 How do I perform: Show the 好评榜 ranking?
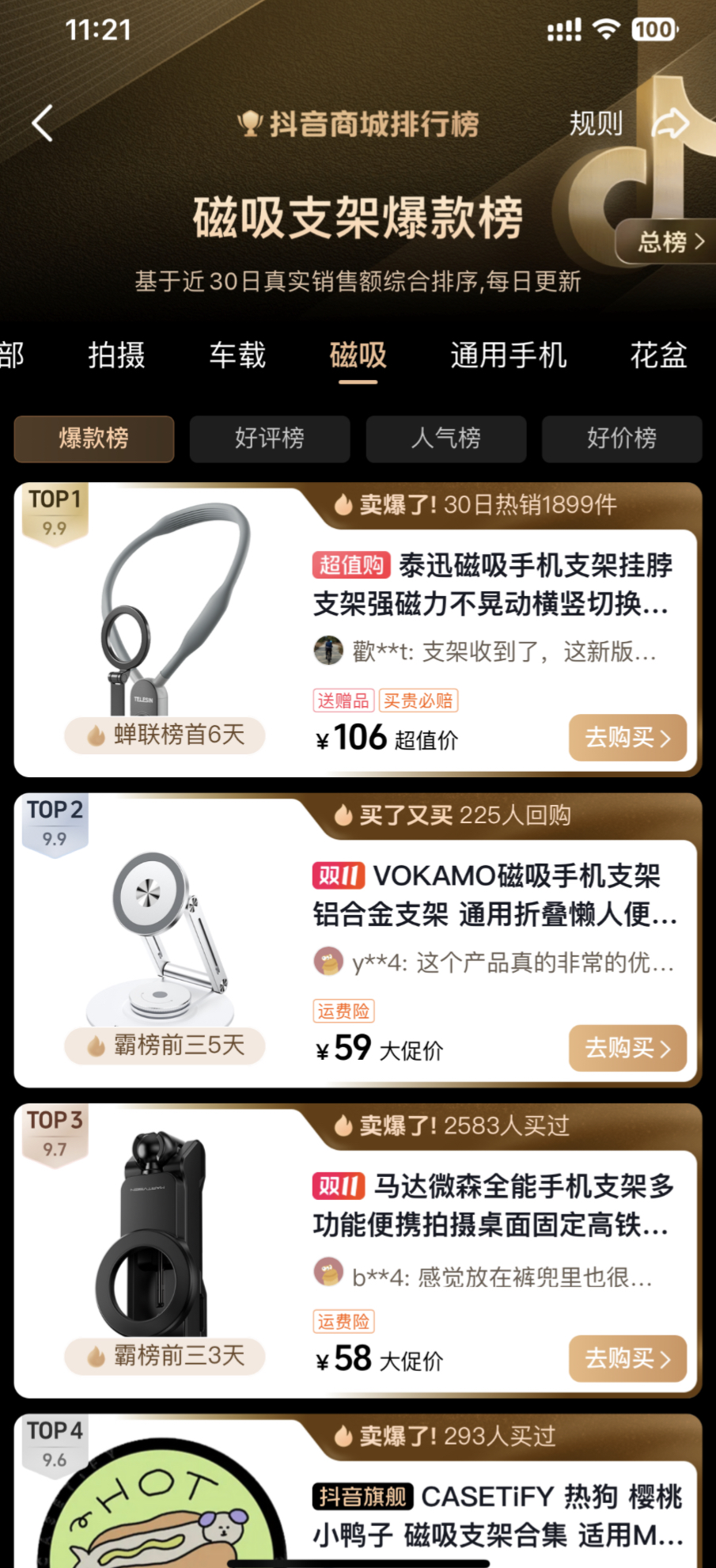pyautogui.click(x=270, y=439)
